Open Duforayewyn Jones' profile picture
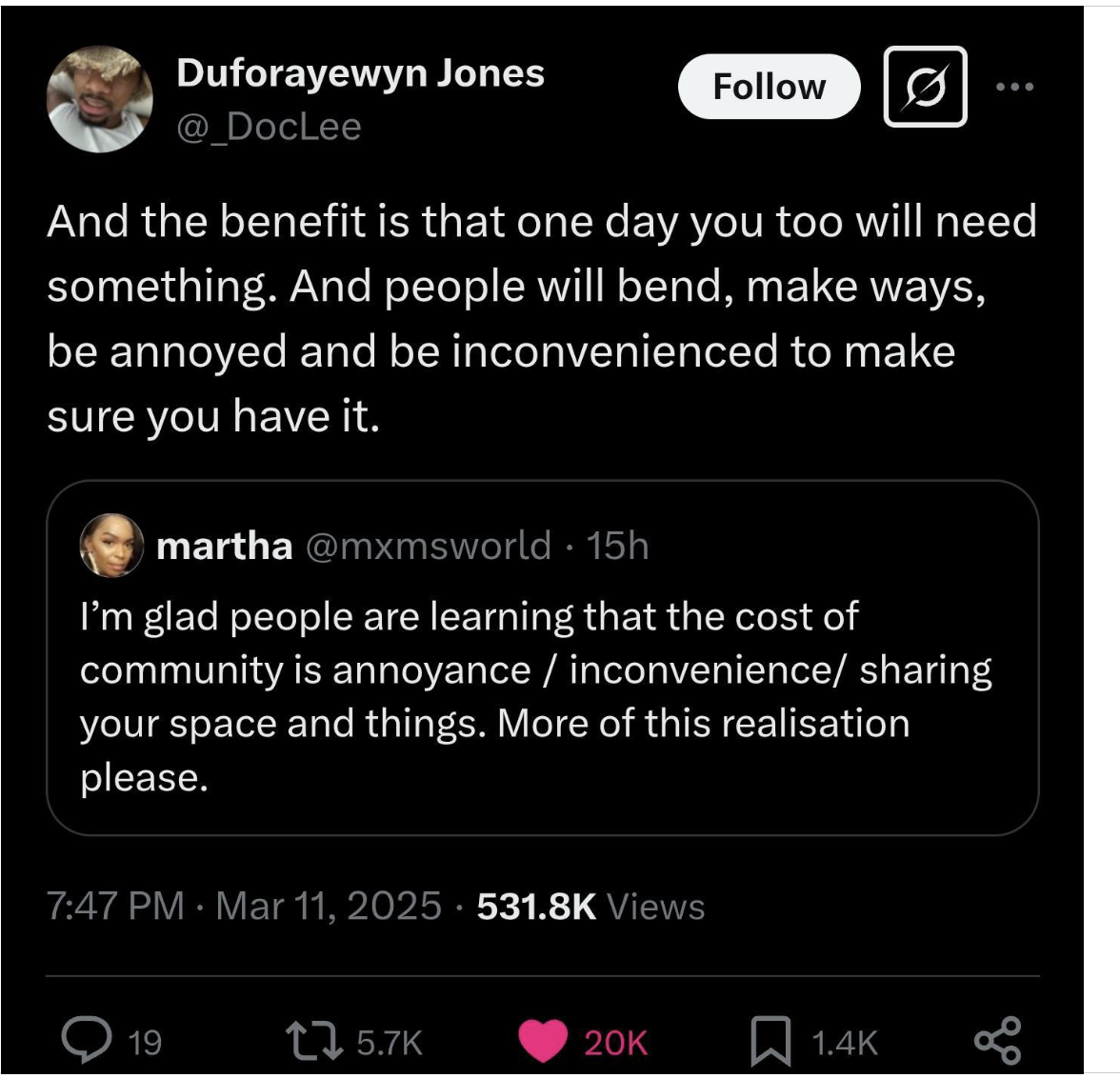Viewport: 1120px width, 1078px height. pyautogui.click(x=100, y=99)
